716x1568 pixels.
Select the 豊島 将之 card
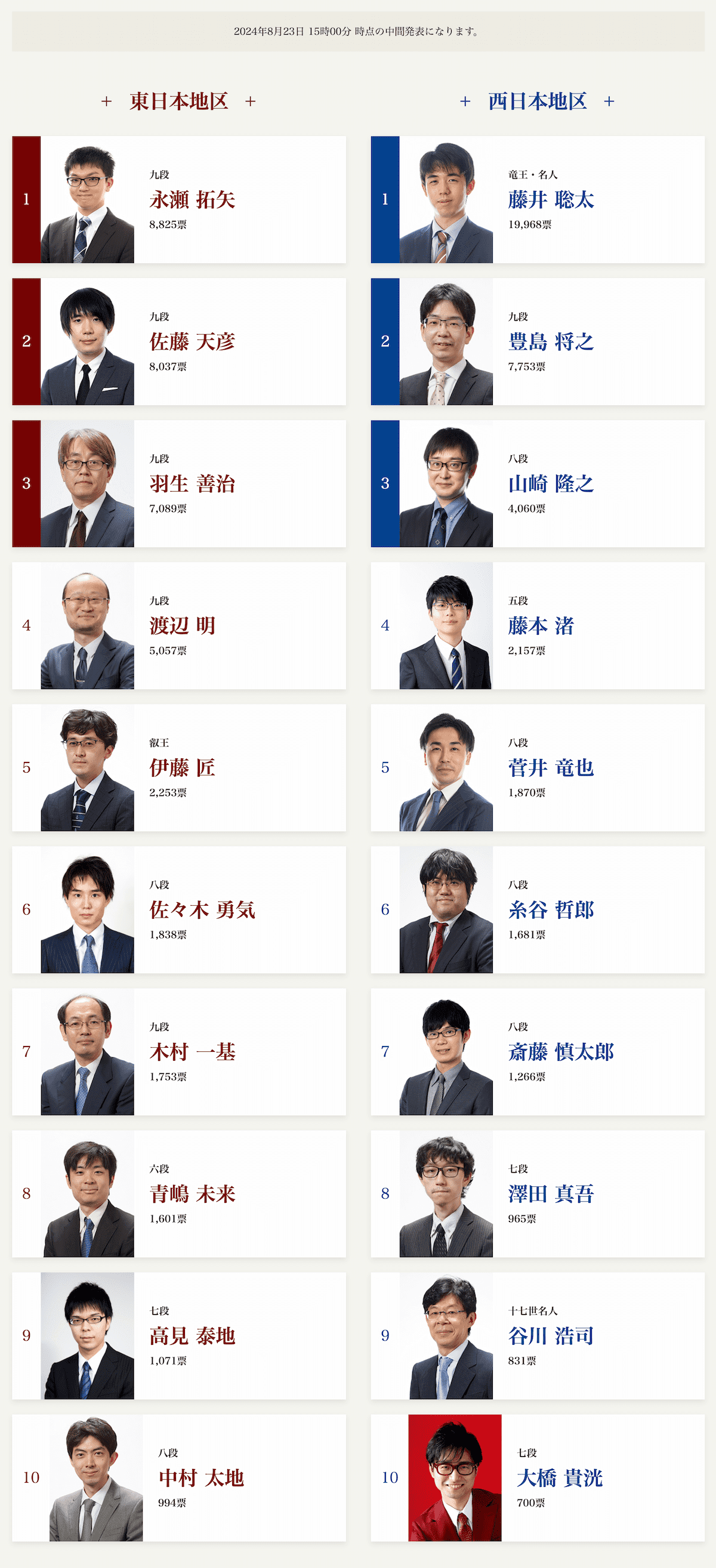[538, 341]
